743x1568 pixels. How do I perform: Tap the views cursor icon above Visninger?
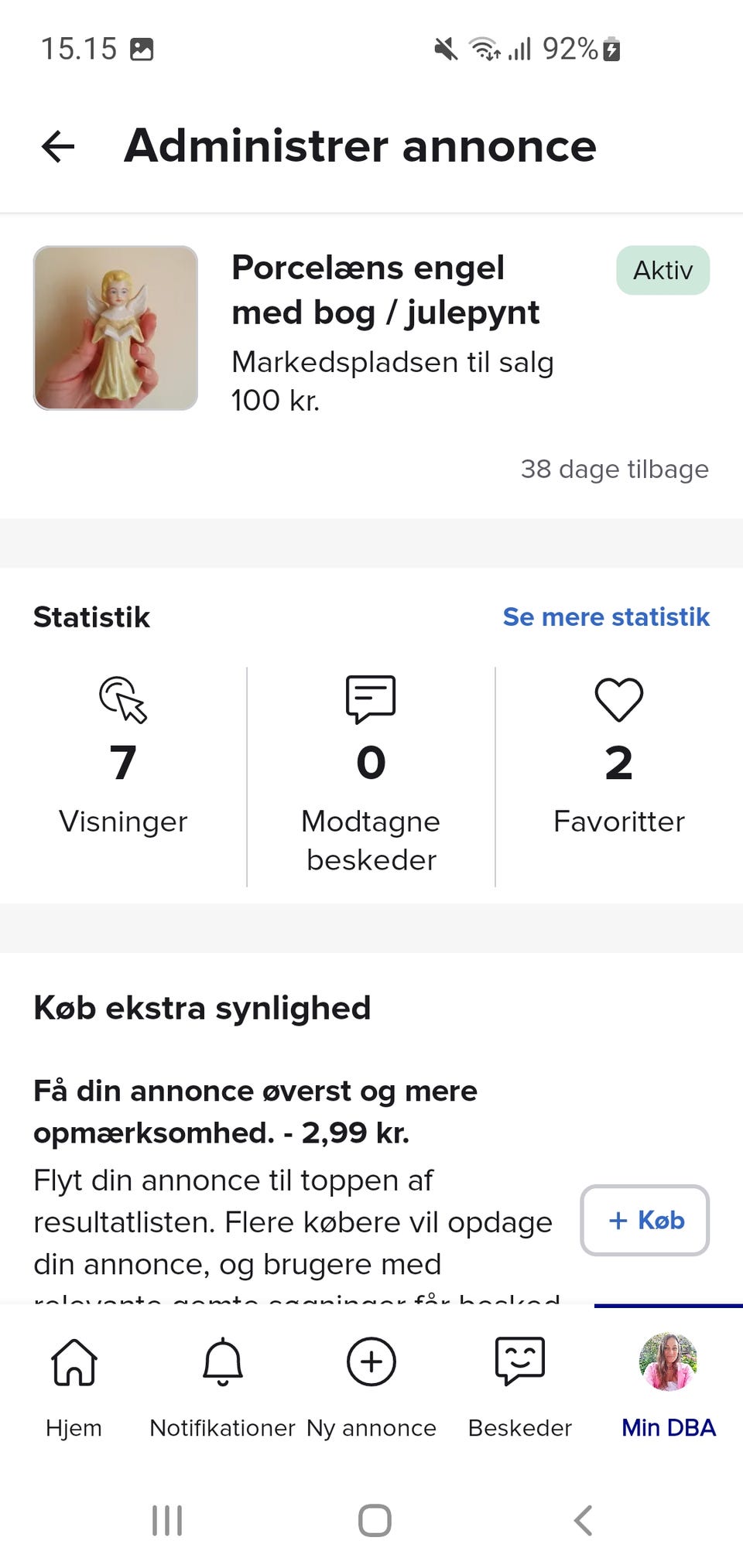pyautogui.click(x=122, y=700)
